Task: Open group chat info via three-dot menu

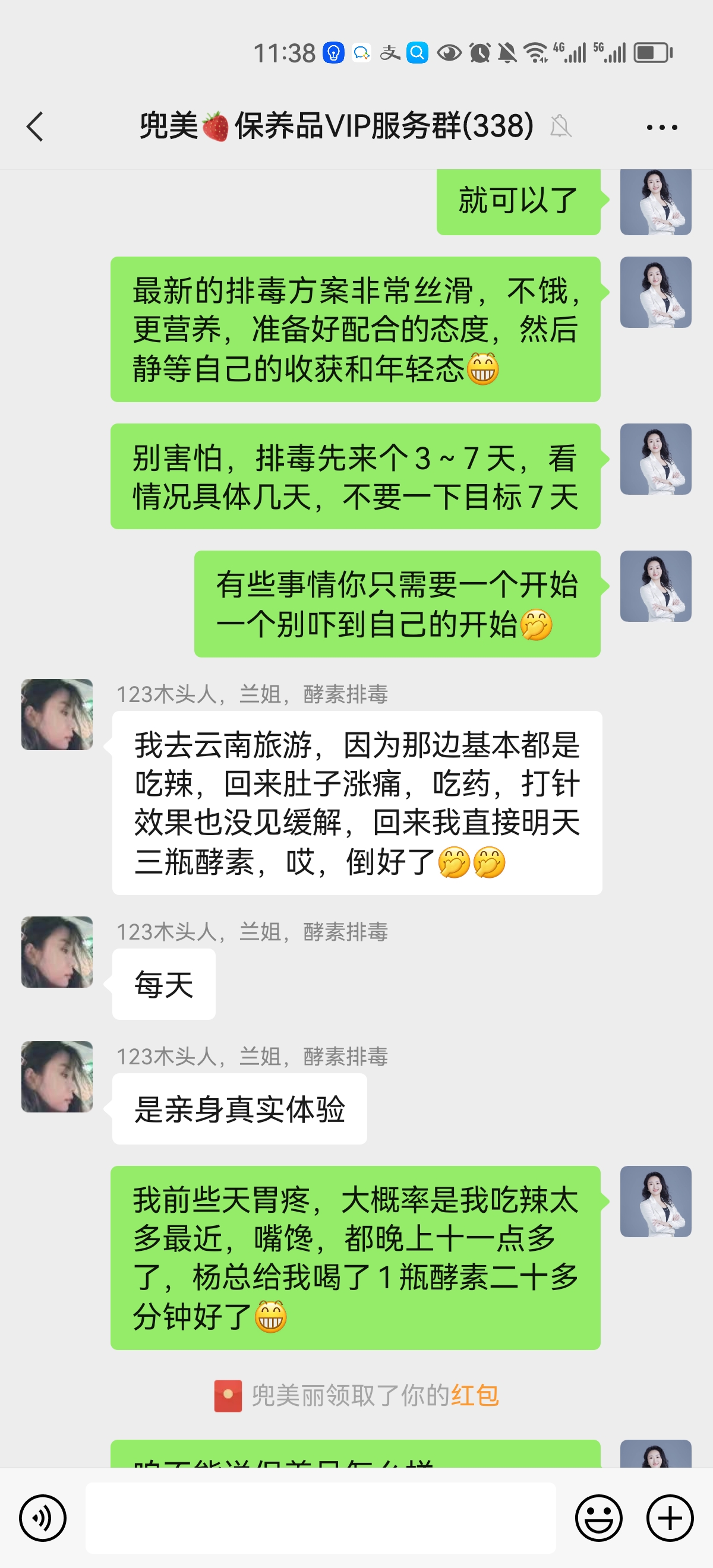Action: pos(661,127)
